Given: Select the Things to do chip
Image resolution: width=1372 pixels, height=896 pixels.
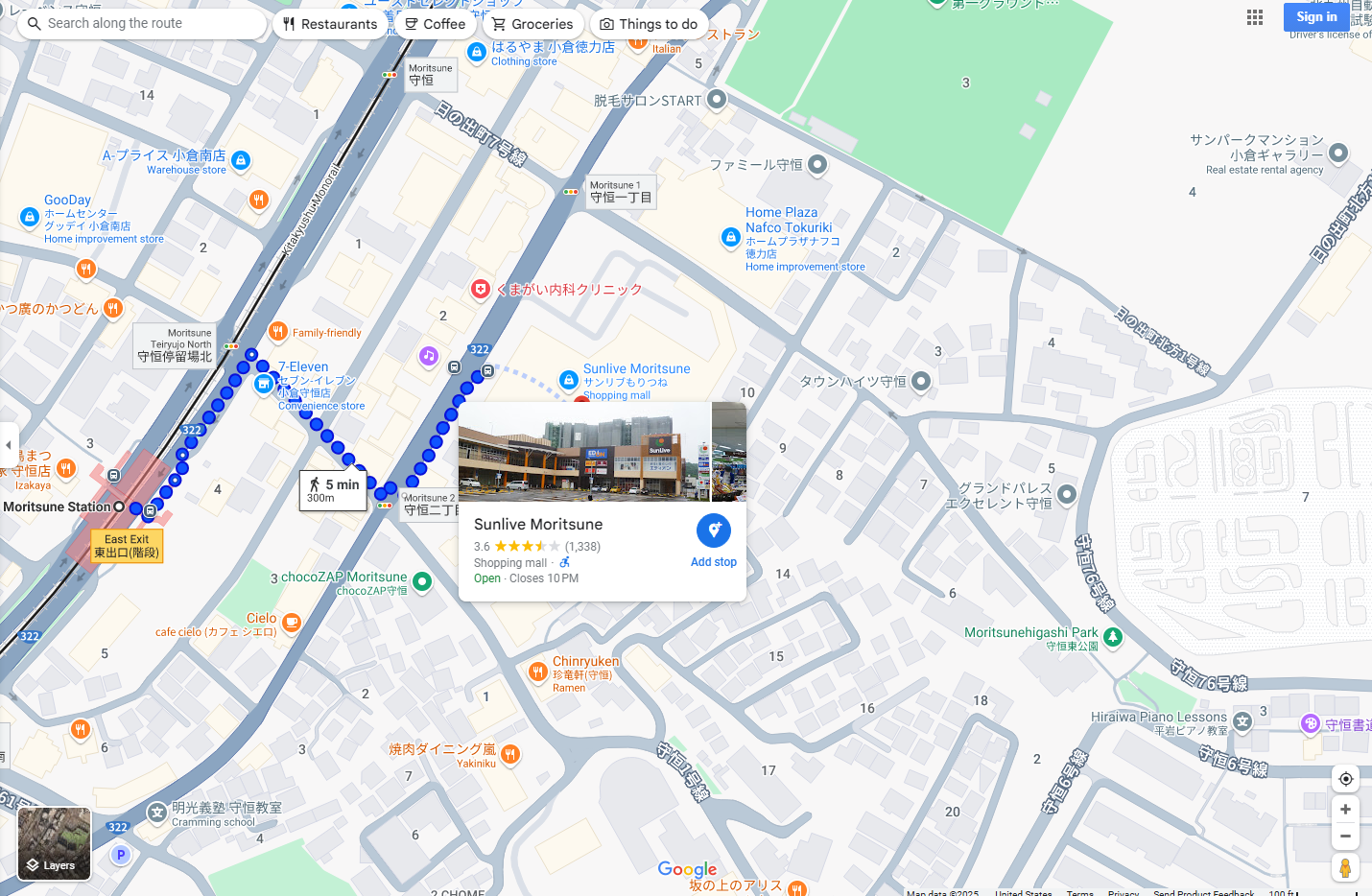Looking at the screenshot, I should tap(649, 24).
